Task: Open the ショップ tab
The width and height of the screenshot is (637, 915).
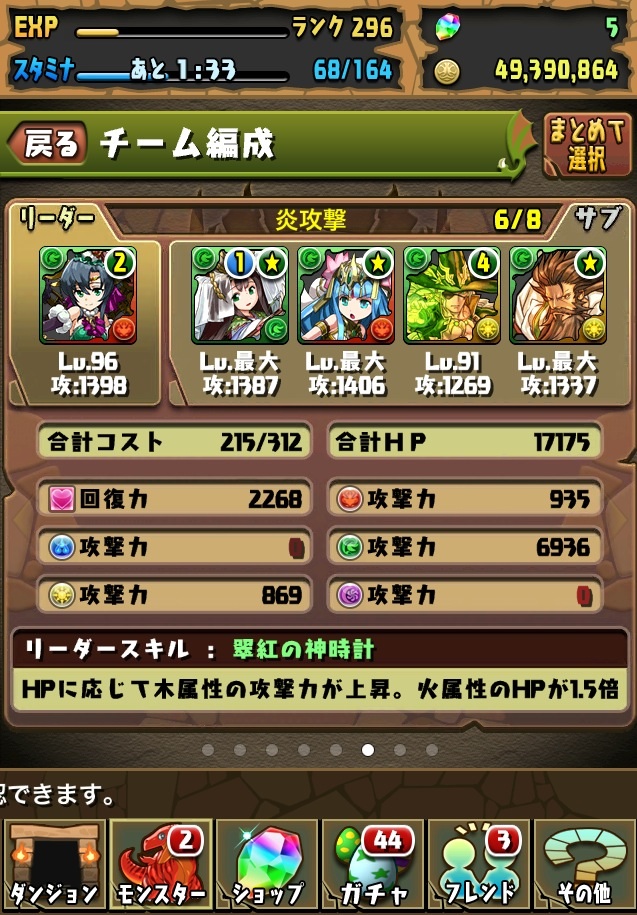Action: (x=266, y=862)
